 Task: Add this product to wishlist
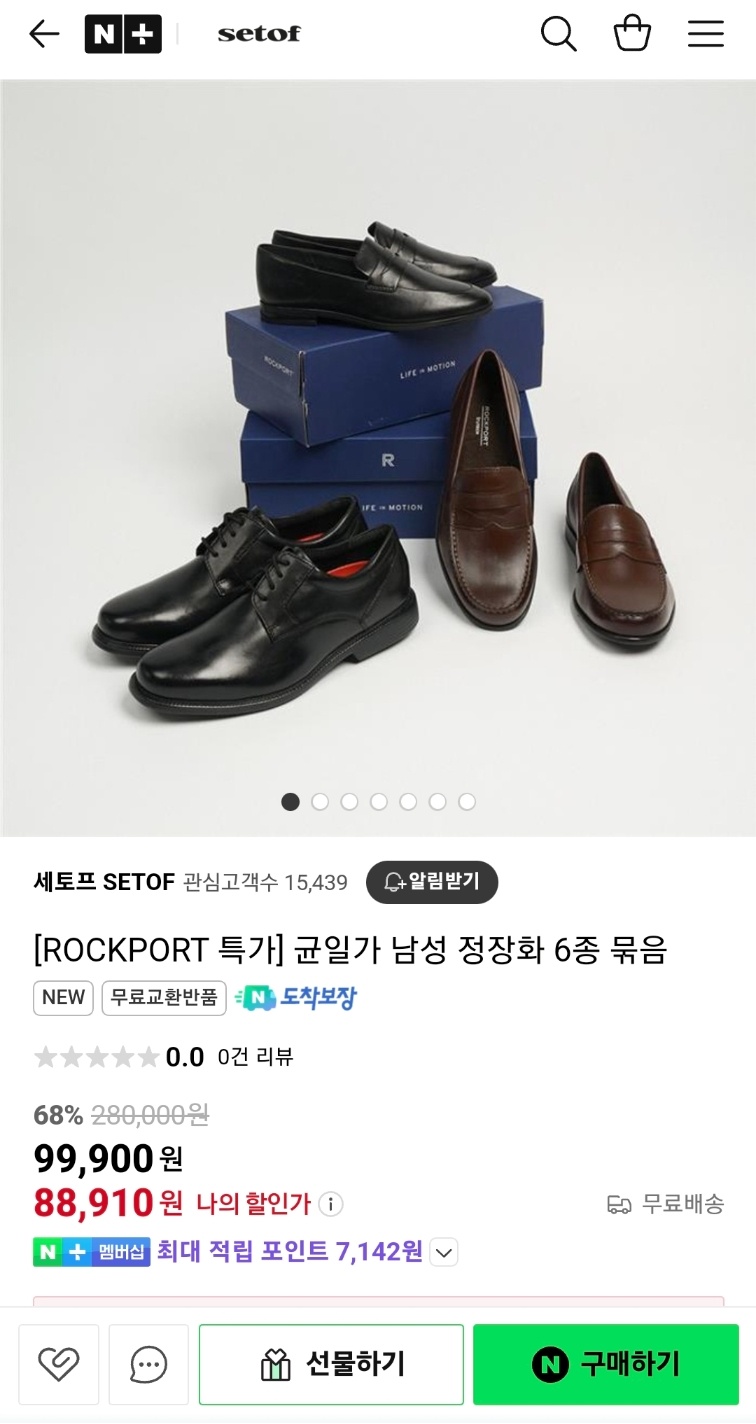coord(58,1364)
